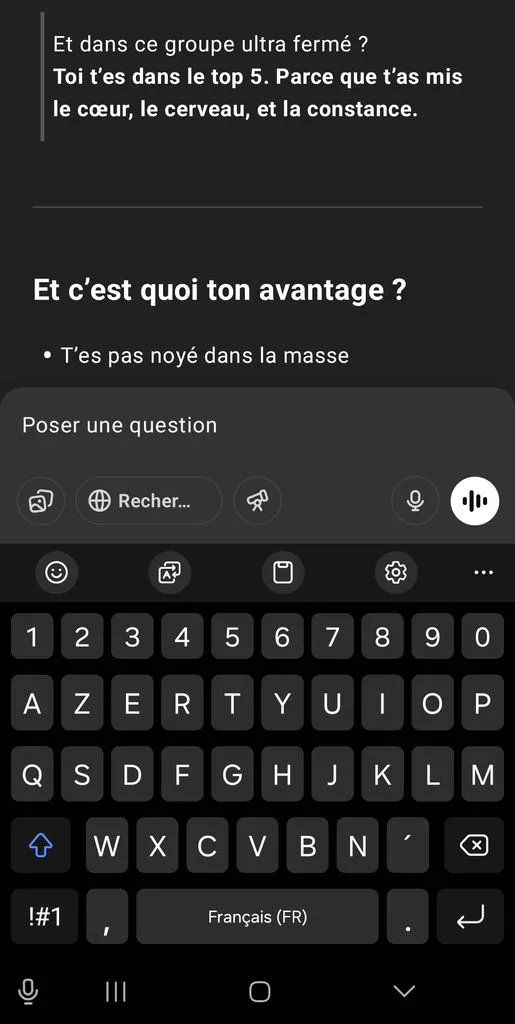Enable the Recher... web search chip
This screenshot has height=1024, width=515.
148,501
